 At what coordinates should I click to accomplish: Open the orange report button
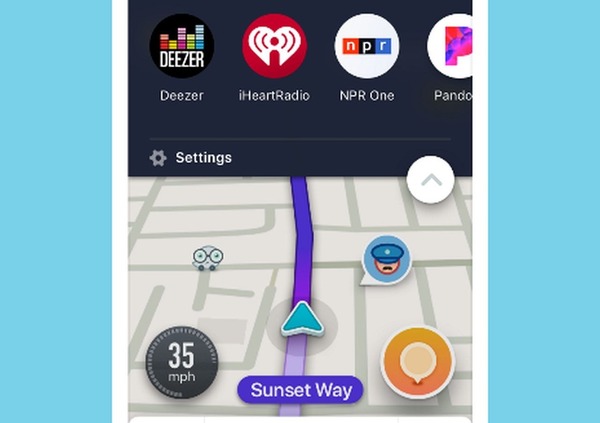(418, 360)
